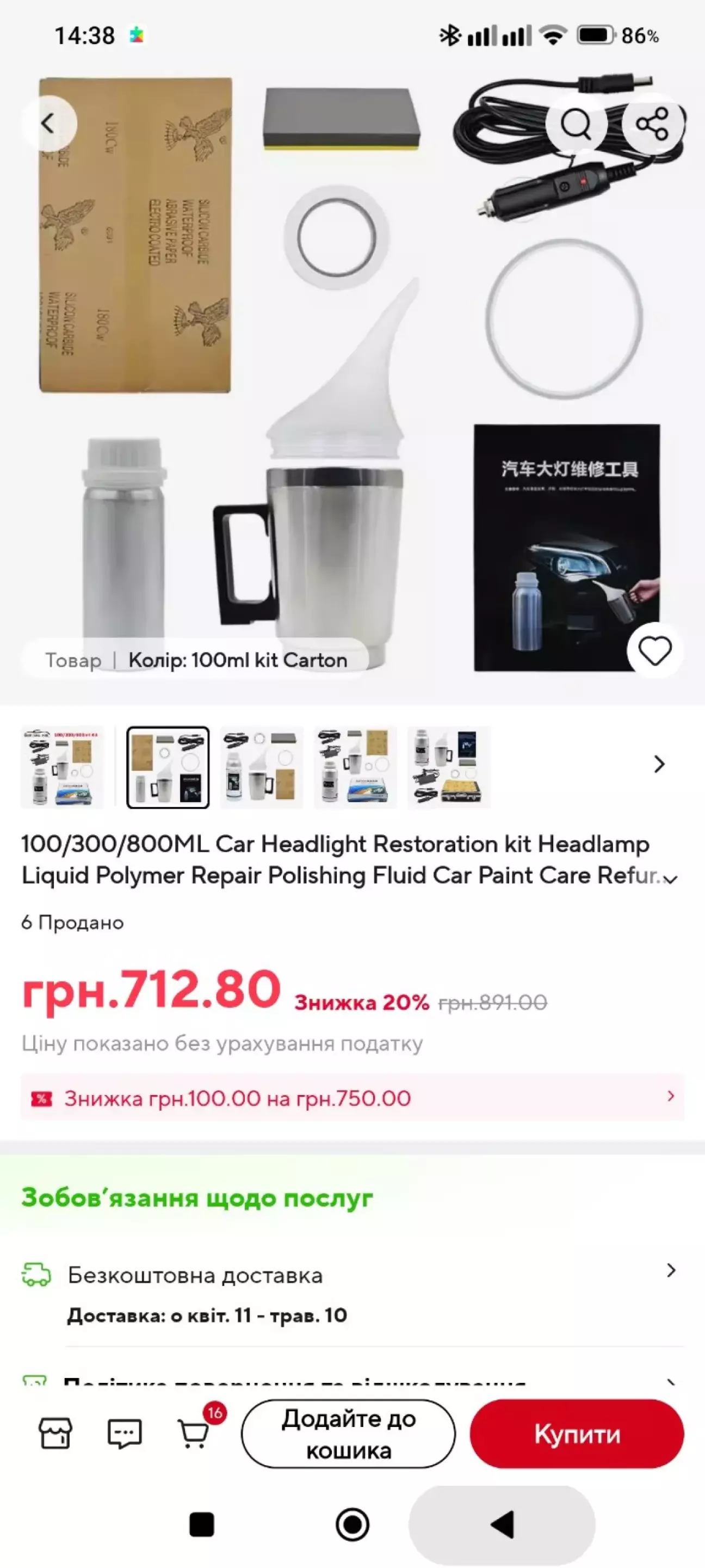The width and height of the screenshot is (705, 1568).
Task: Open Безкоштовна доставка details
Action: [x=352, y=1275]
